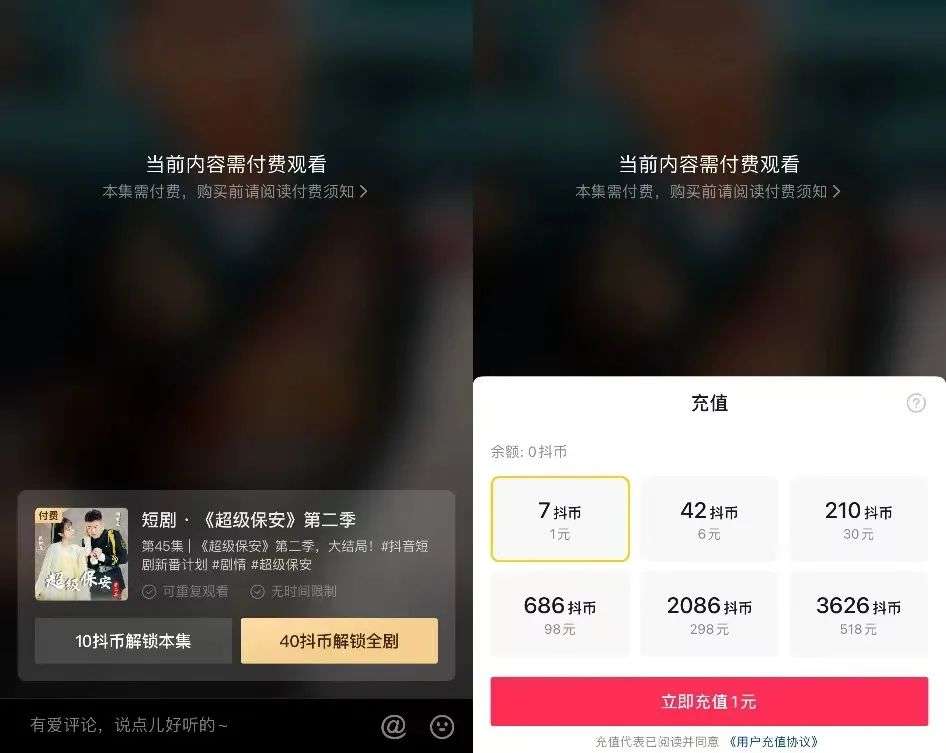Select the 7 抖币 for 1元 package

(x=560, y=519)
